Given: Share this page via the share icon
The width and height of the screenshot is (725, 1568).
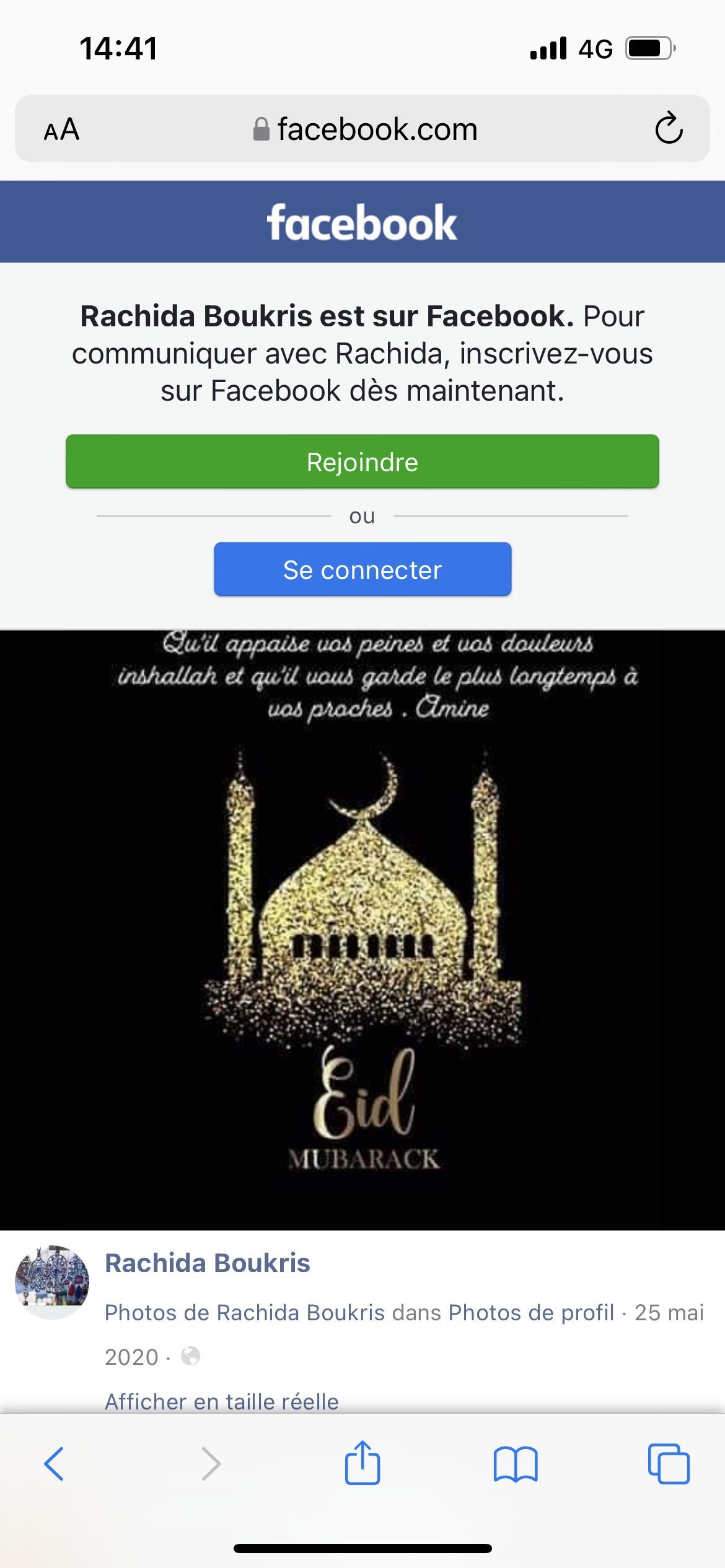Looking at the screenshot, I should pyautogui.click(x=362, y=1462).
